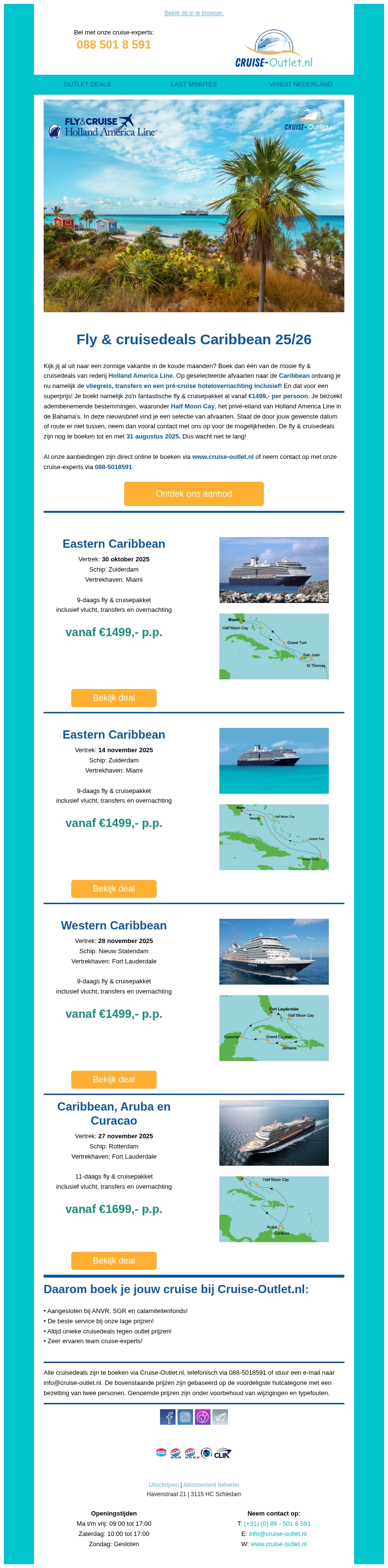
Task: Email info@cruise-outlet.nl in the contact footer
Action: point(277,1534)
